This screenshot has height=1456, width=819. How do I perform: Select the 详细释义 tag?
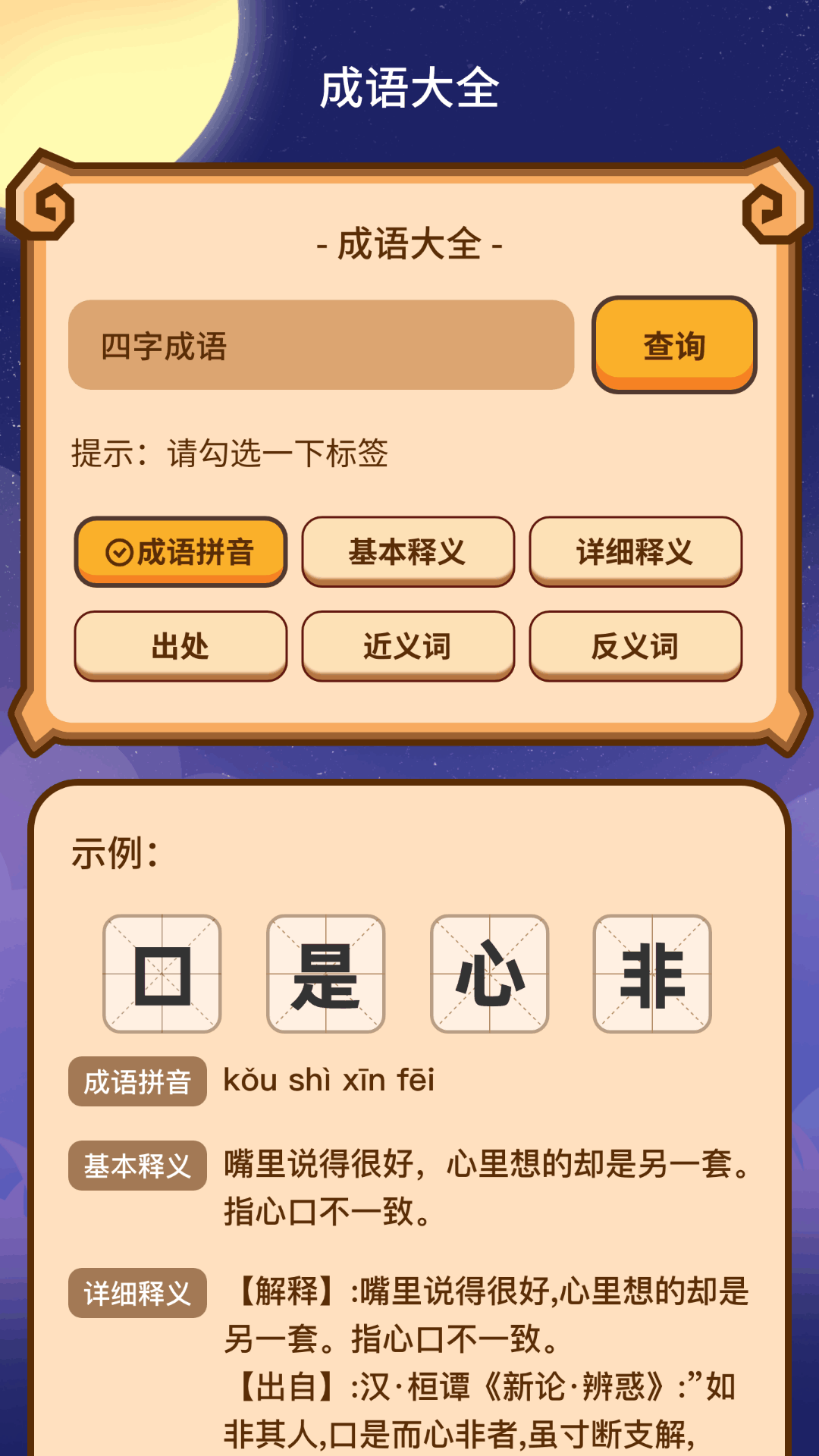point(635,551)
